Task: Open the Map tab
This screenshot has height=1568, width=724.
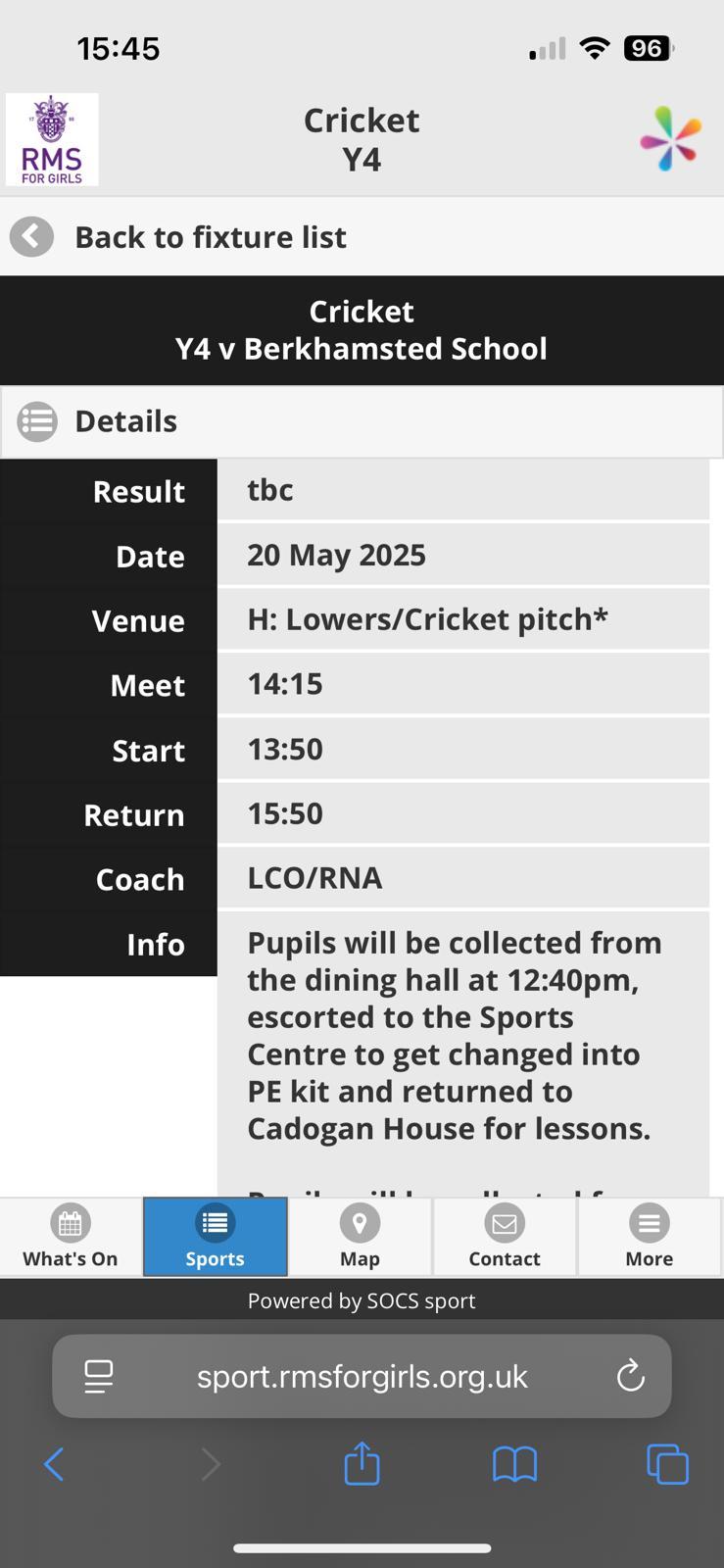Action: pos(360,1237)
